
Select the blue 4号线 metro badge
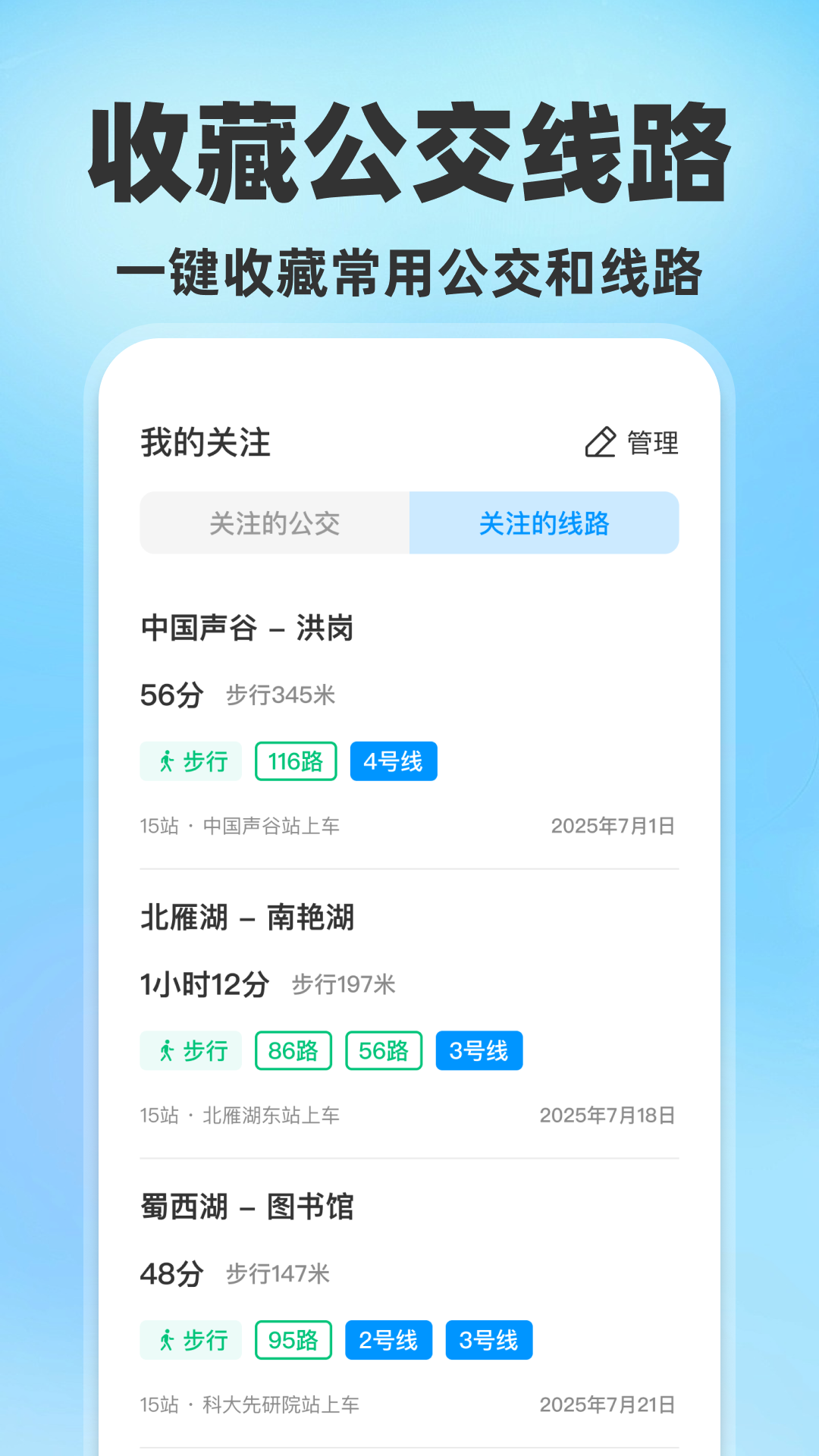[393, 761]
